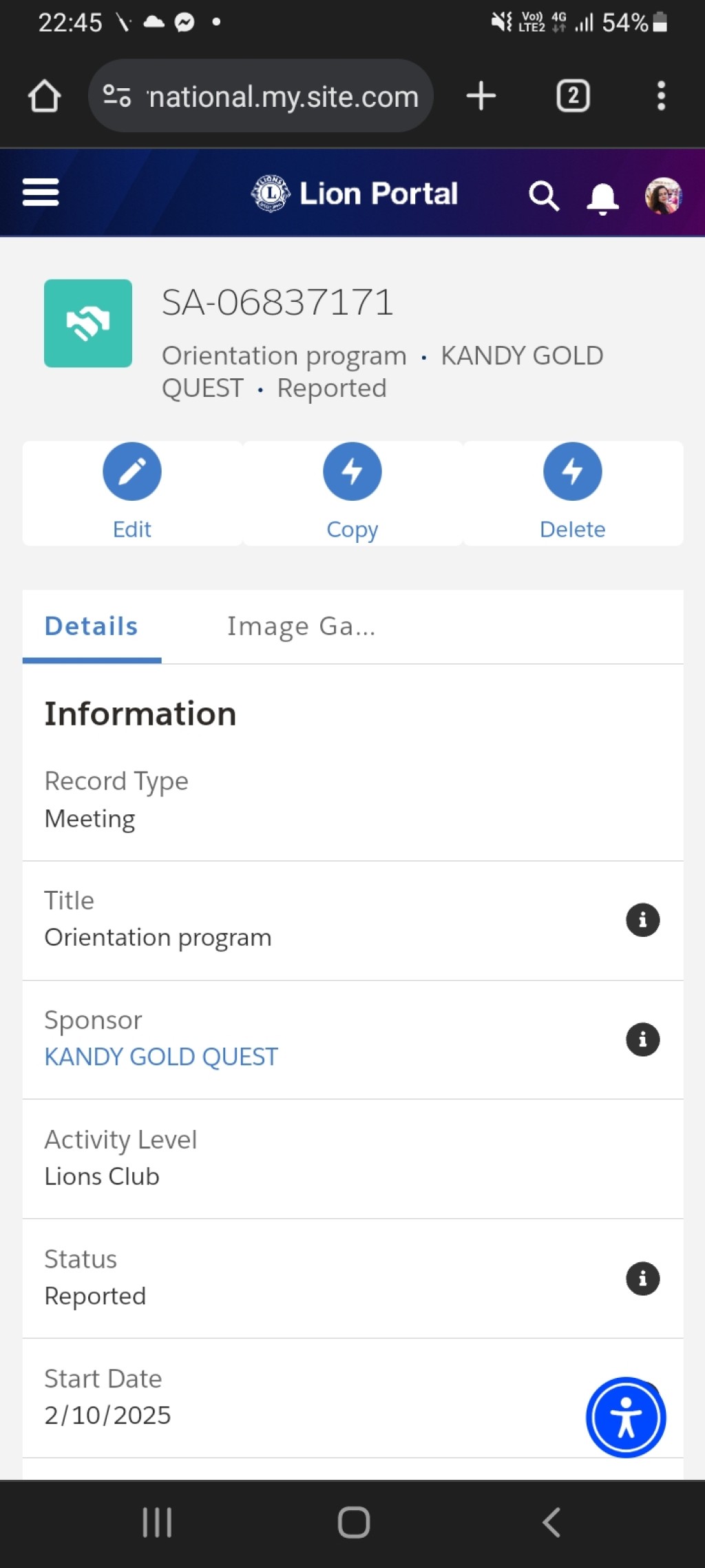This screenshot has width=705, height=1568.
Task: Edit this service activity
Action: tap(132, 493)
